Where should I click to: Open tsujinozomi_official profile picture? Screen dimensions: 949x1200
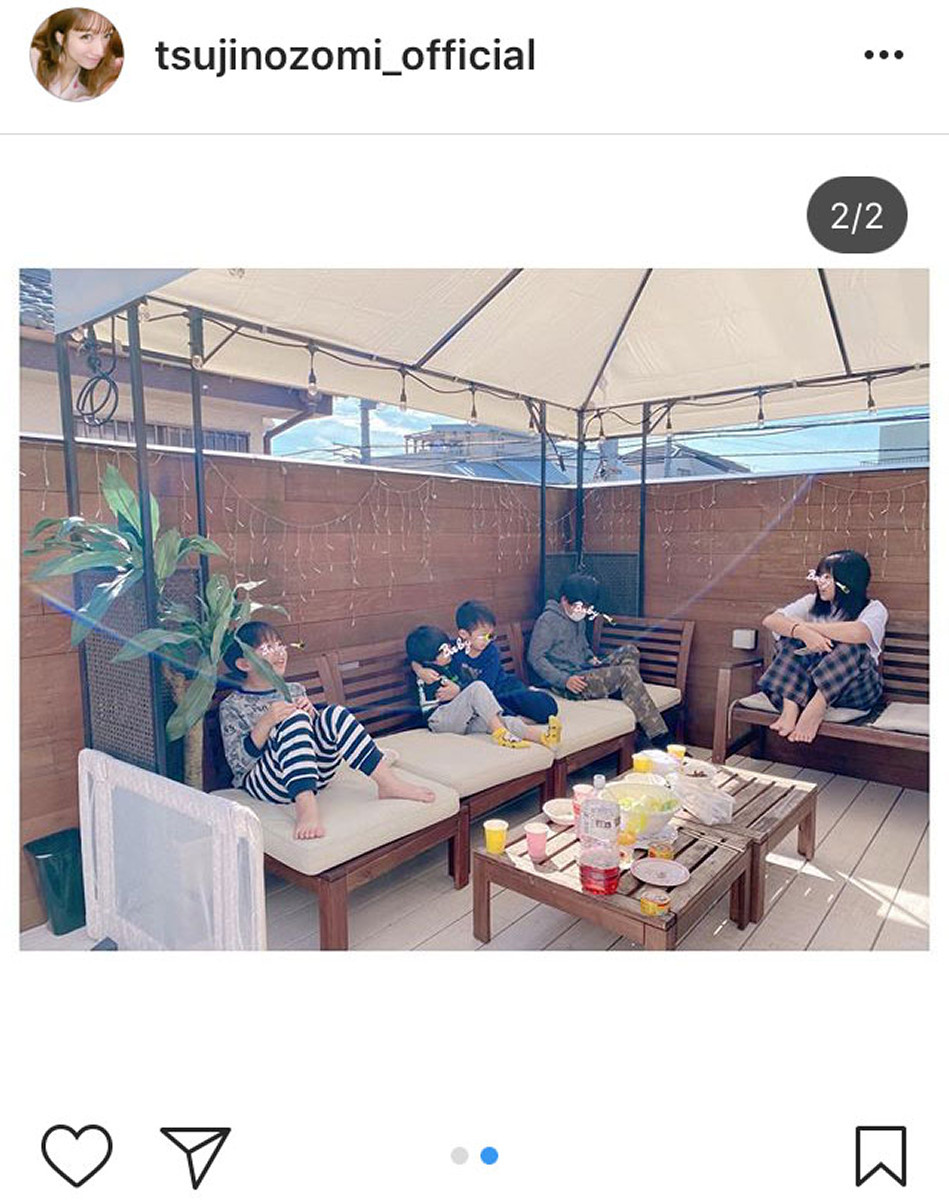pyautogui.click(x=77, y=55)
